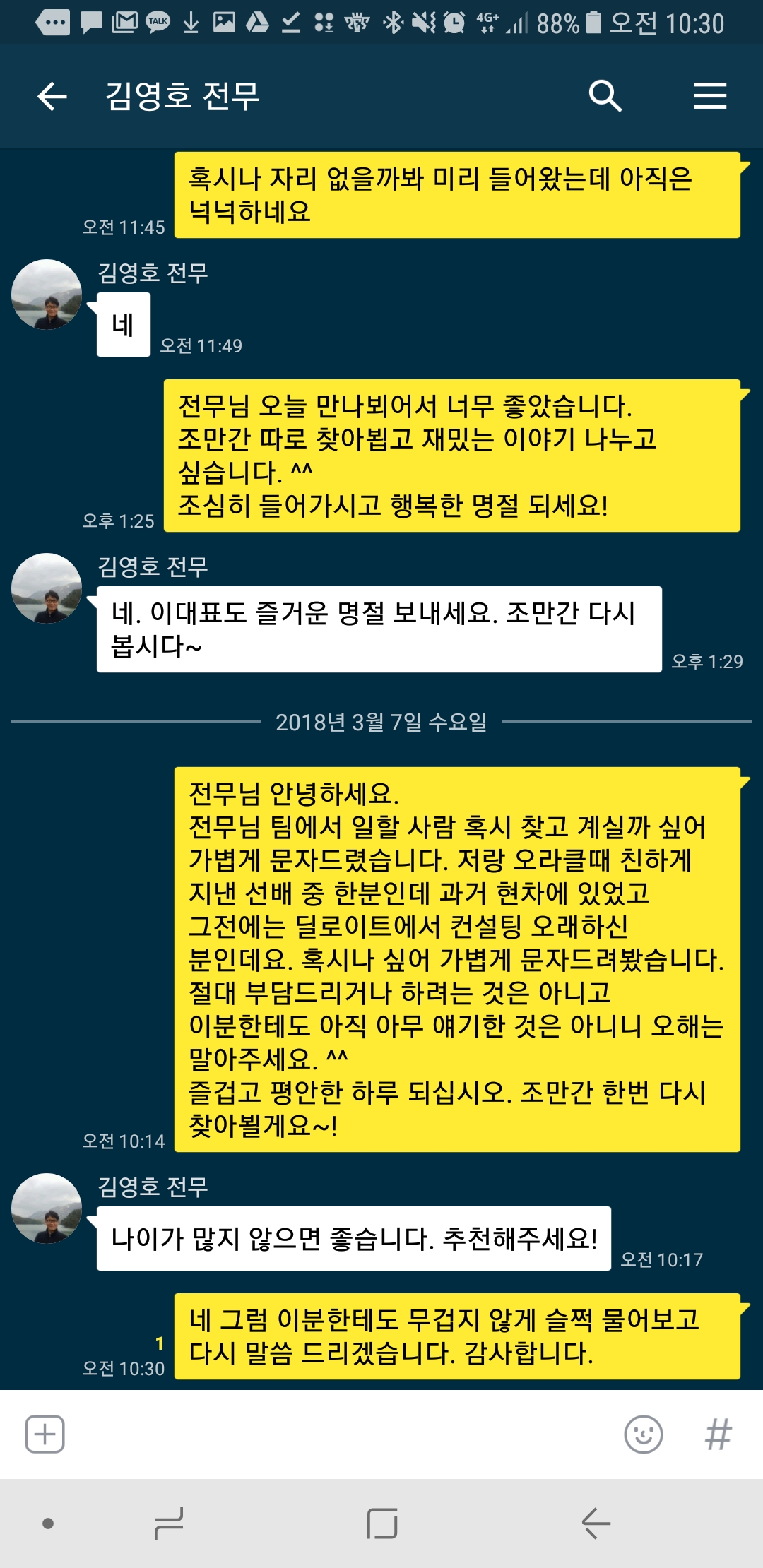Open 김영호 전무's profile photo by the 오전 10:17 message

[x=47, y=1208]
